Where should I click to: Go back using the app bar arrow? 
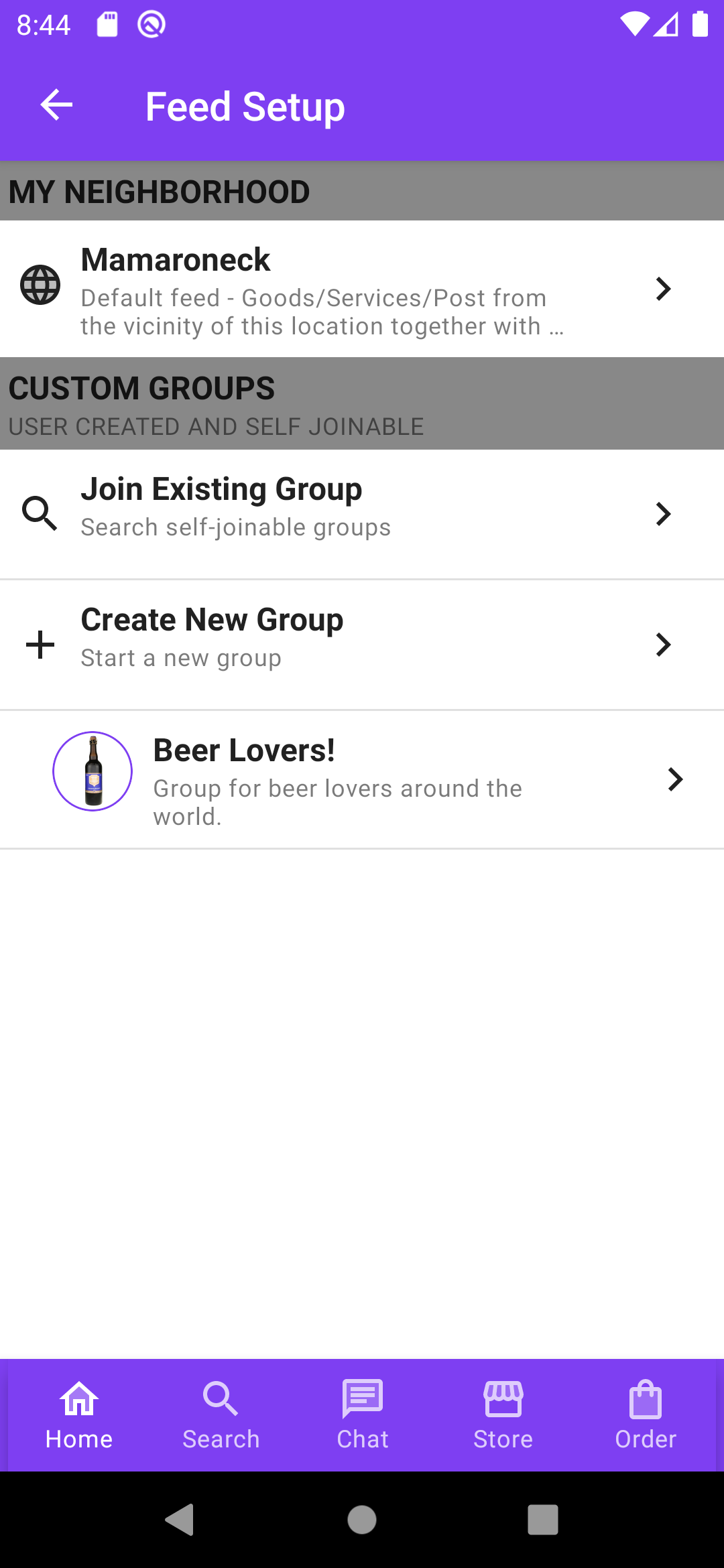pyautogui.click(x=56, y=106)
